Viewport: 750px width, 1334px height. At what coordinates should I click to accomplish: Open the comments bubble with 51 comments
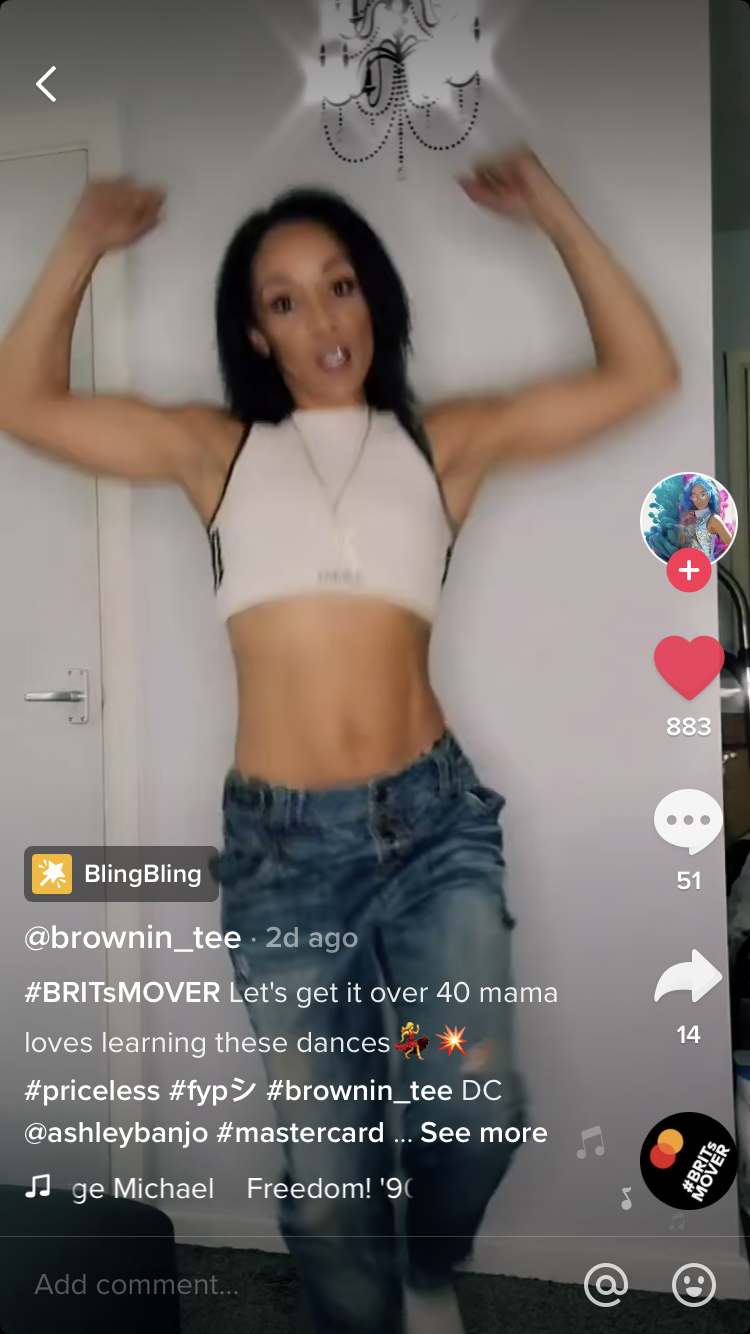688,822
